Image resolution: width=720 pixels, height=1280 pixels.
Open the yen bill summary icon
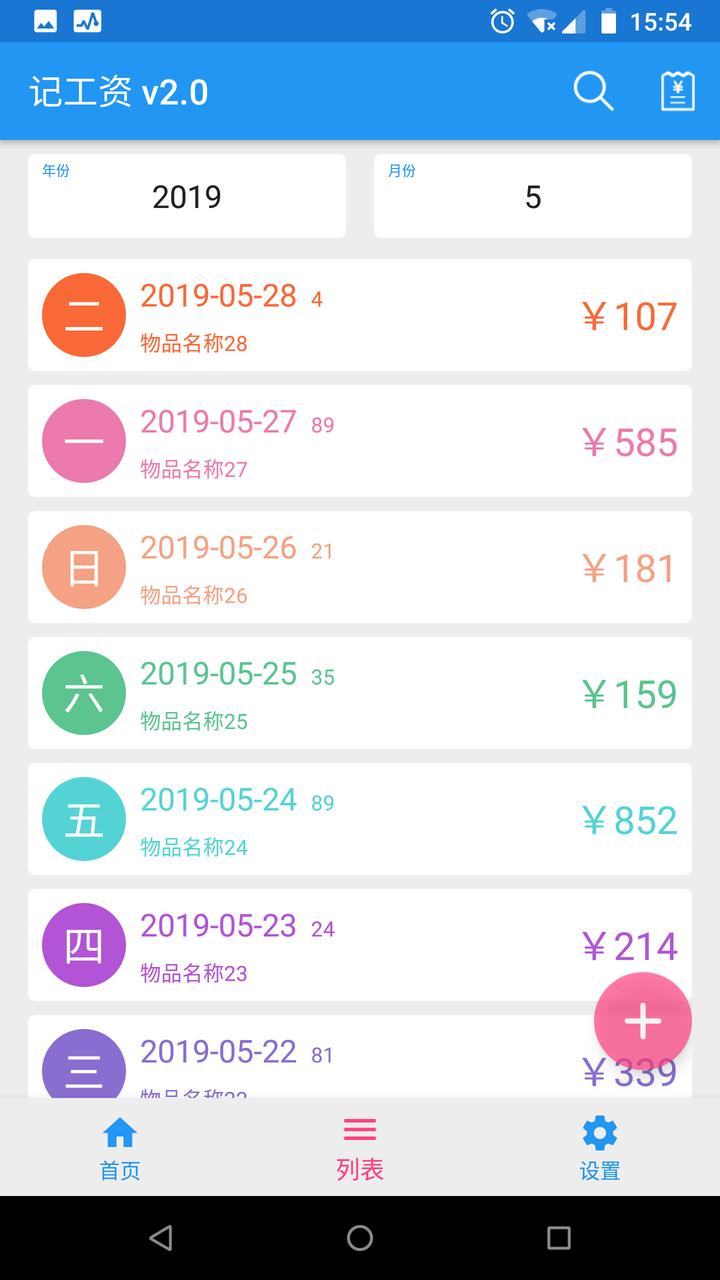click(677, 92)
